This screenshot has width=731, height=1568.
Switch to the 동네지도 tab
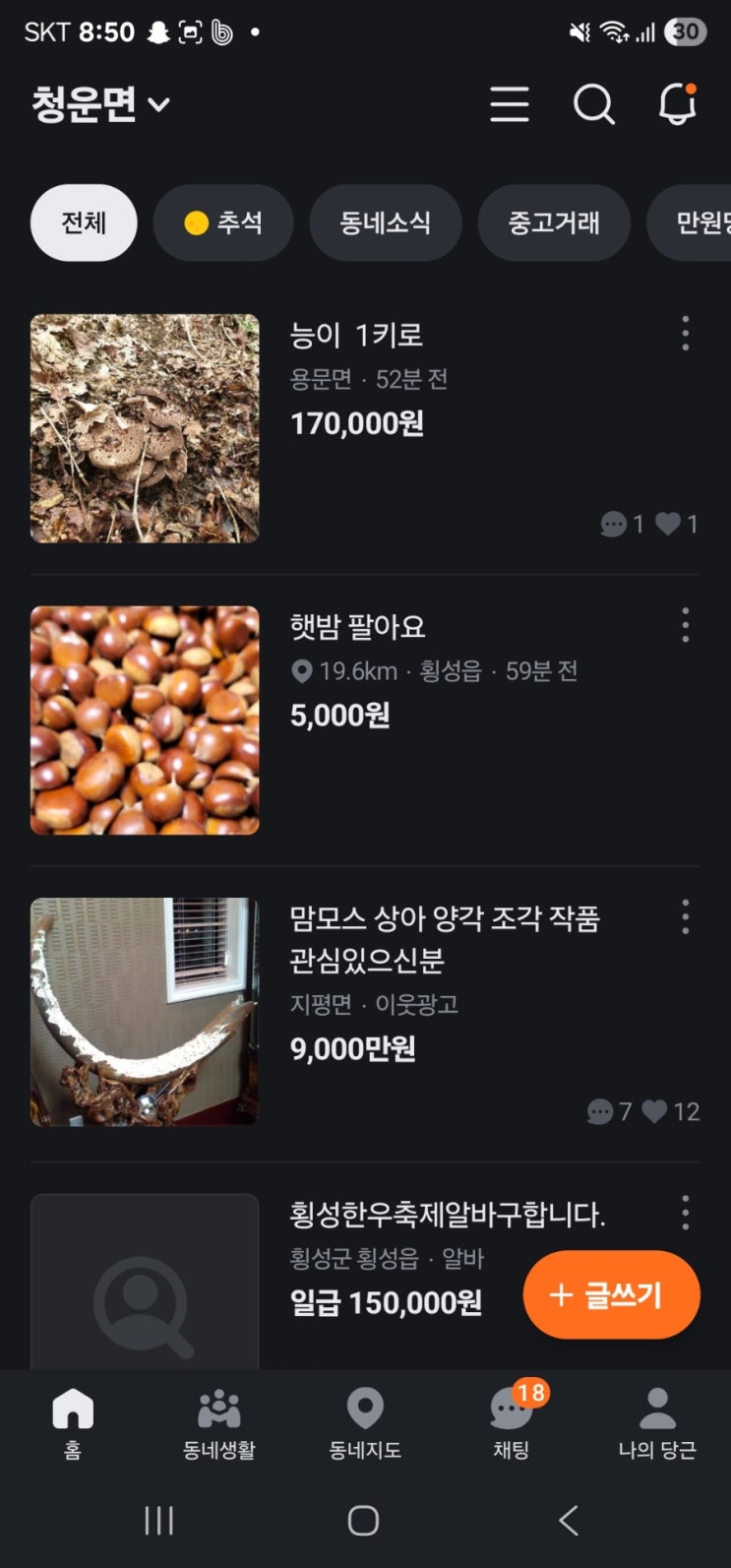365,1422
